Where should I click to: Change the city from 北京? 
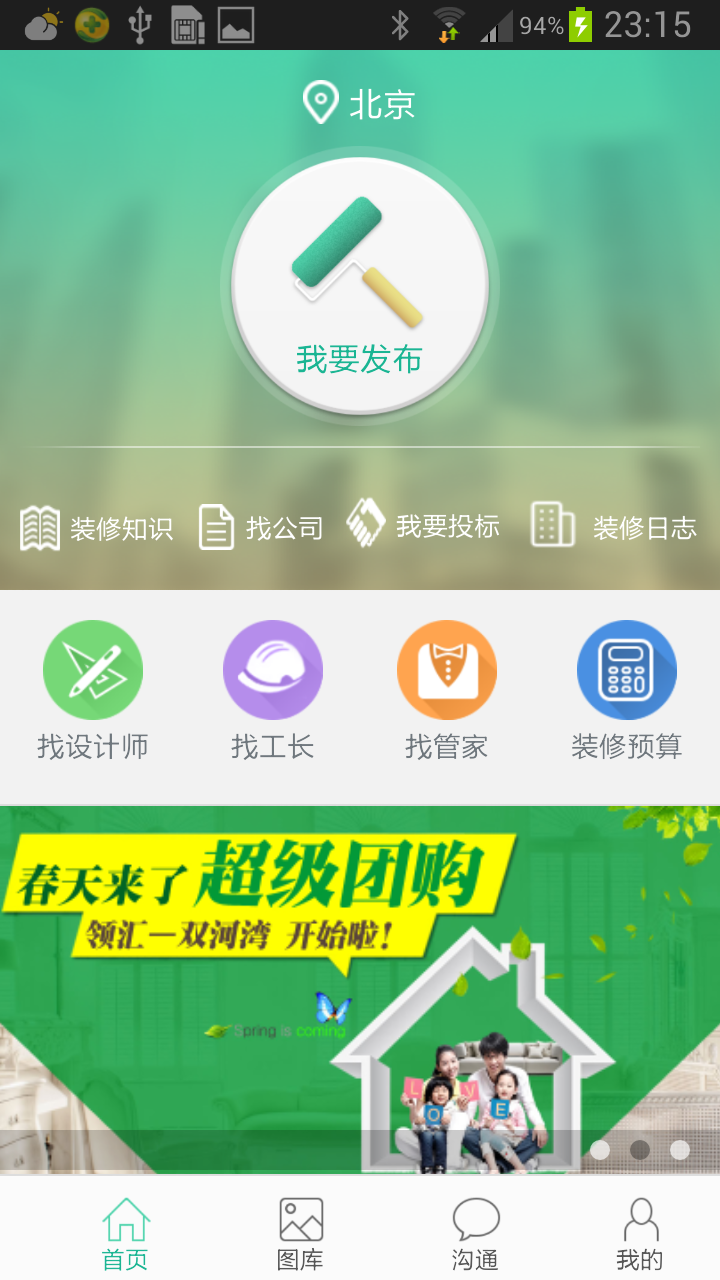[359, 104]
